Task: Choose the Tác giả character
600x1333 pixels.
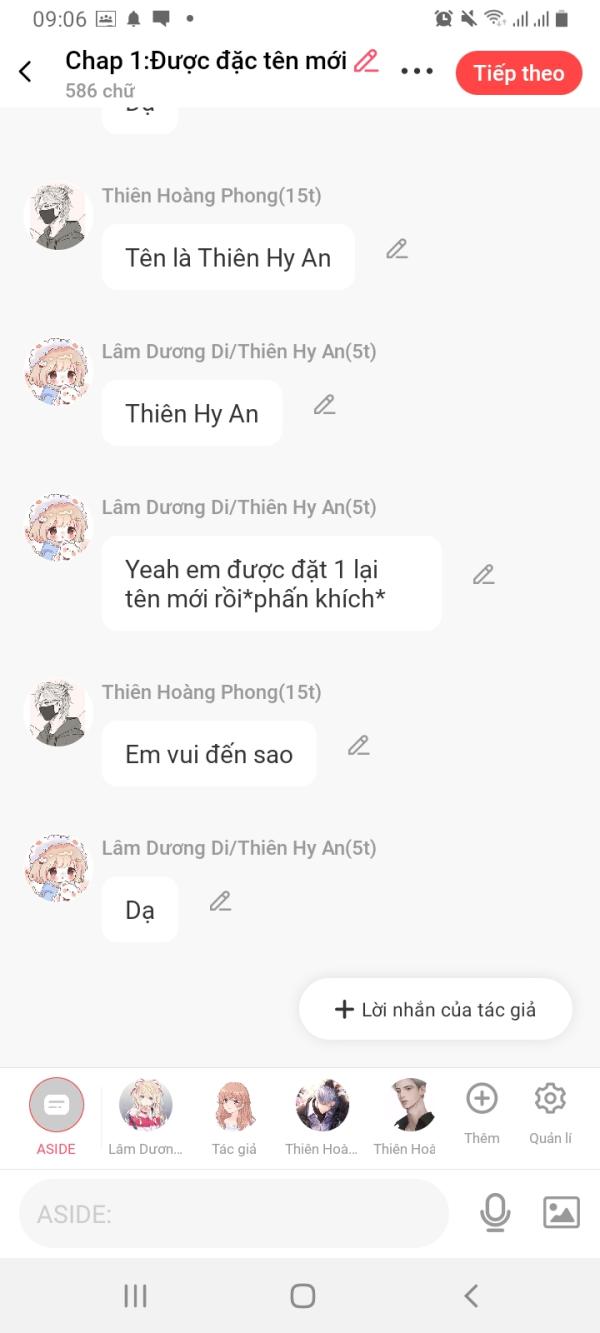Action: (235, 1117)
